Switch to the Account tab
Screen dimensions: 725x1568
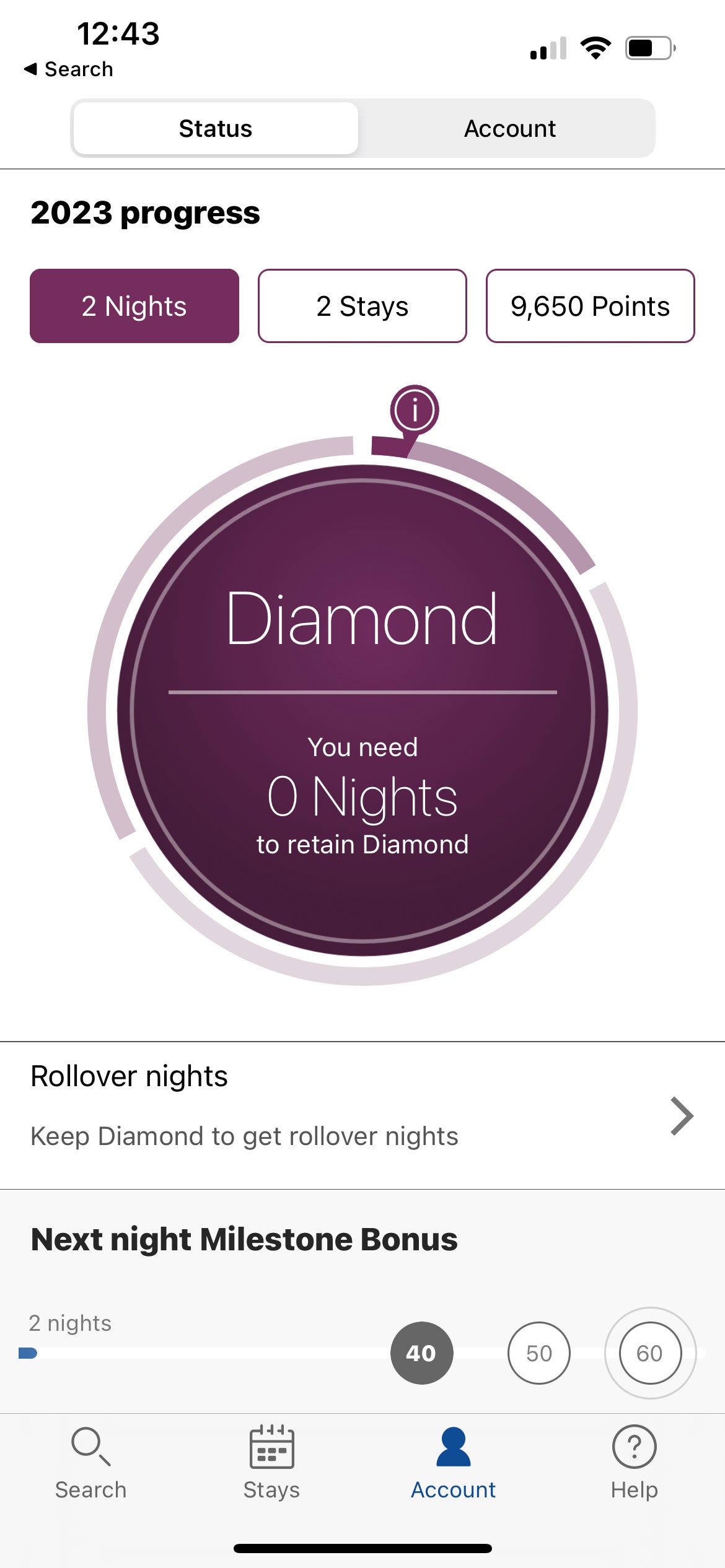(509, 128)
